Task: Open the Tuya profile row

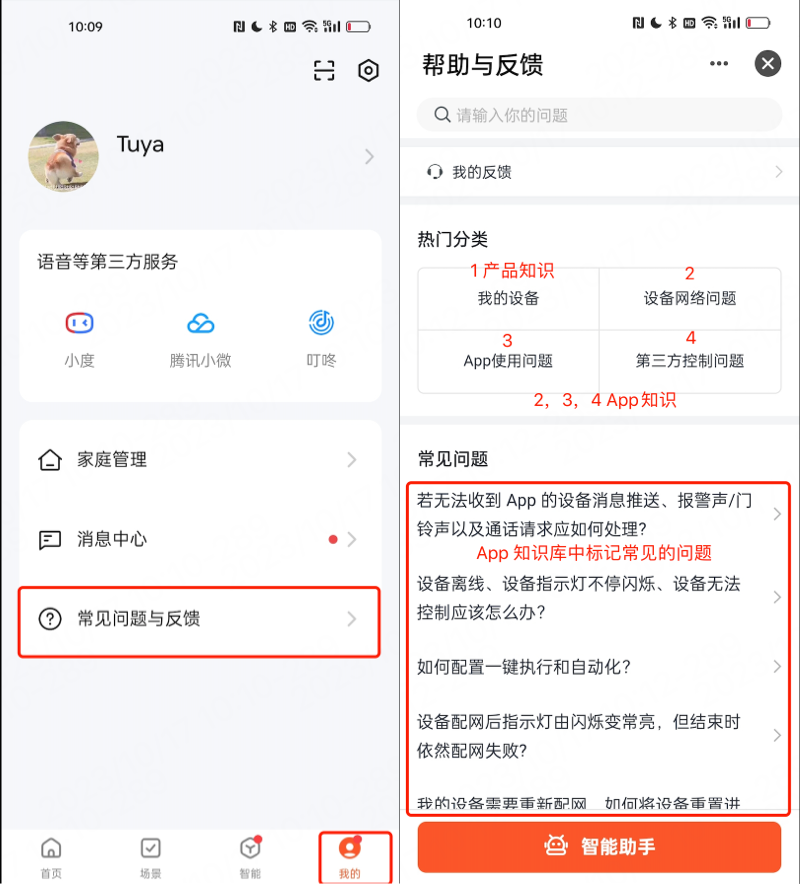Action: tap(200, 156)
